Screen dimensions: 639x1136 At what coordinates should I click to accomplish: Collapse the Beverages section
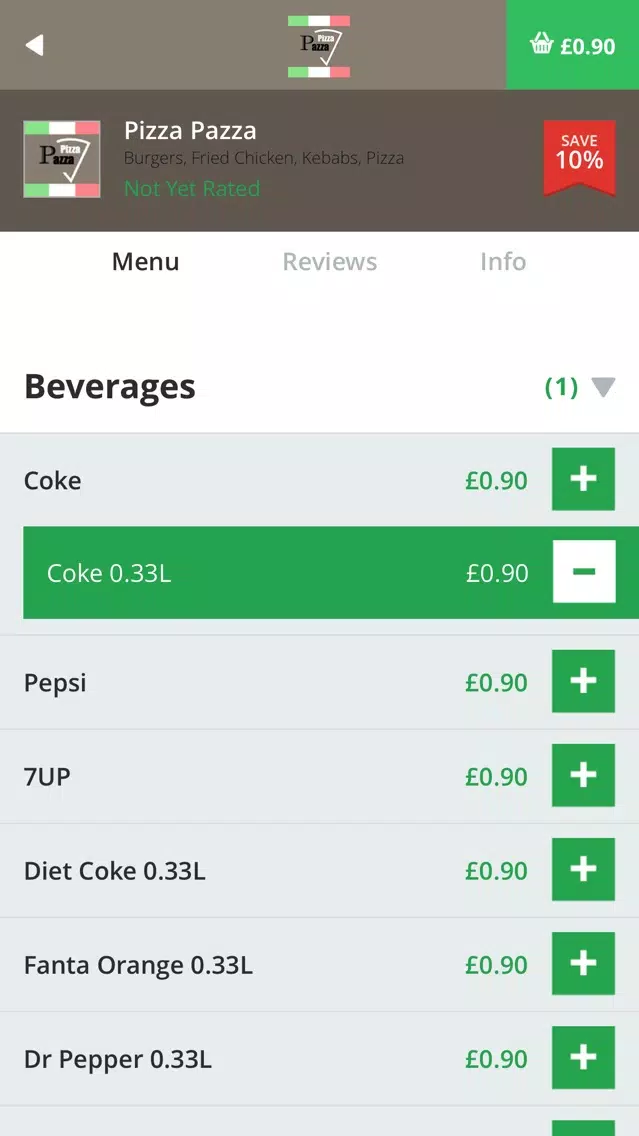(603, 388)
